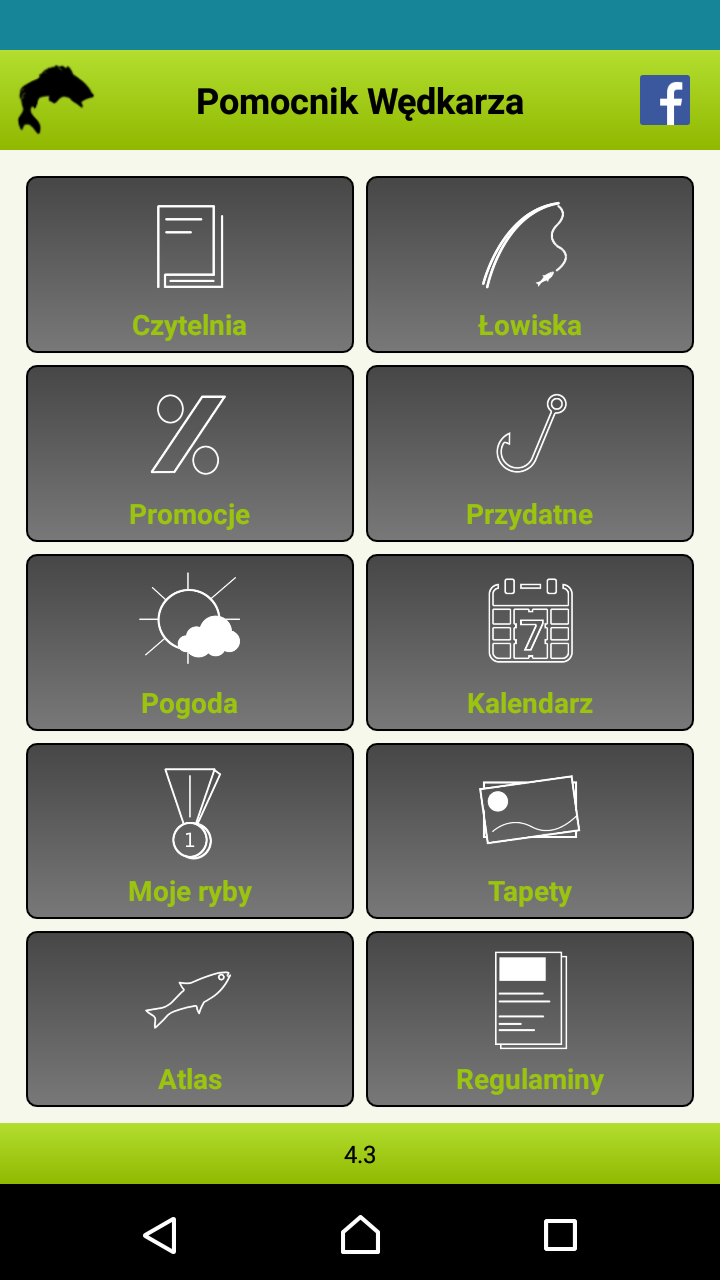The width and height of the screenshot is (720, 1280).
Task: Open Regulaminy
Action: coord(530,1019)
